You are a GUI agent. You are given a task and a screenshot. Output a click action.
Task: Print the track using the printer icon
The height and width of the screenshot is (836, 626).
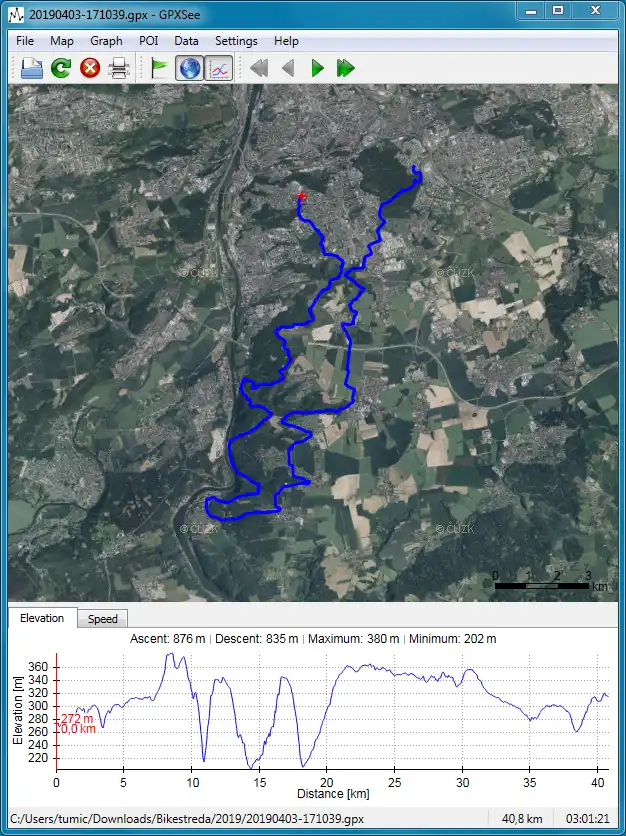tap(119, 68)
